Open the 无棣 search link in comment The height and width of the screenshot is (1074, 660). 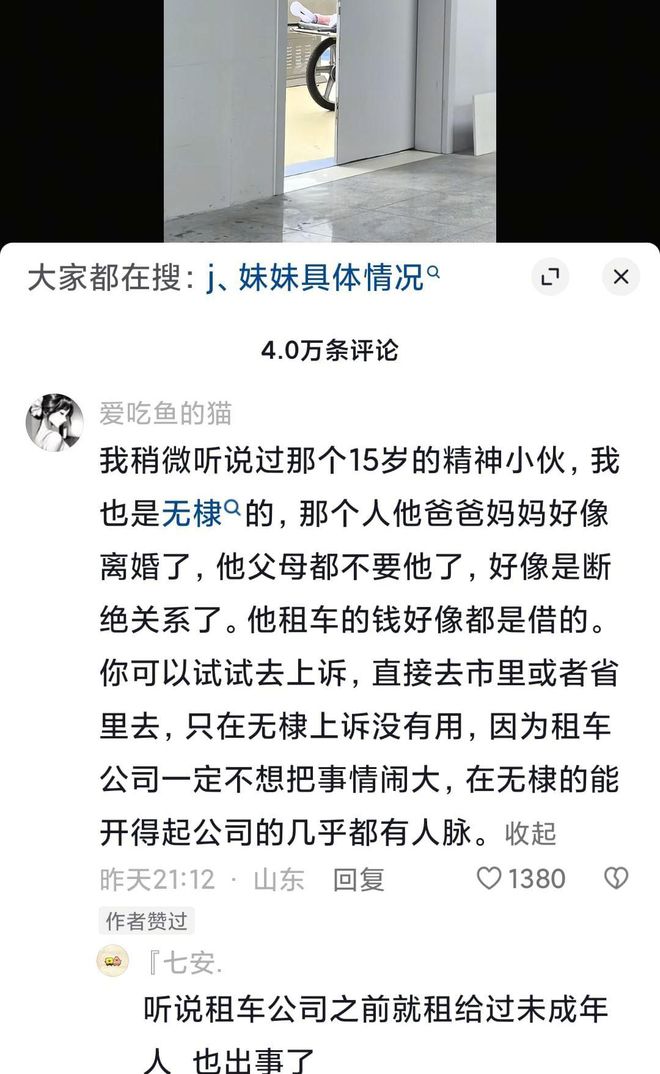[200, 513]
